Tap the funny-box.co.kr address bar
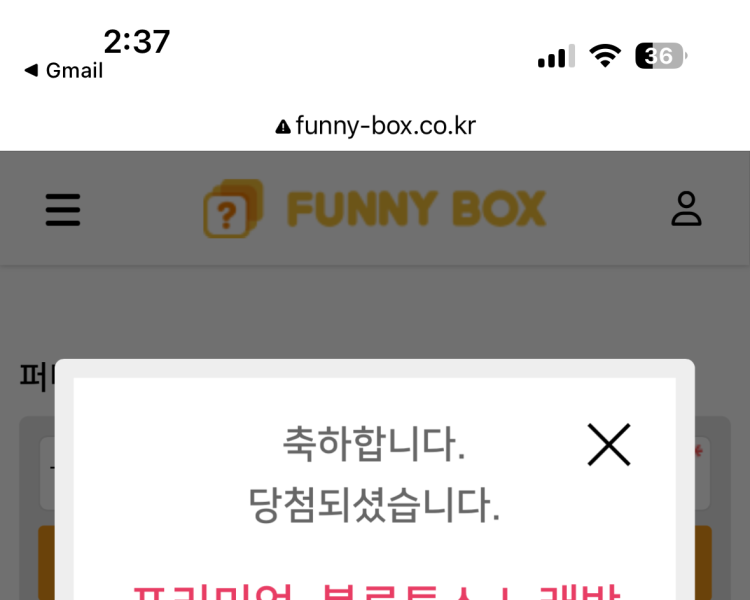Image resolution: width=750 pixels, height=600 pixels. (375, 126)
